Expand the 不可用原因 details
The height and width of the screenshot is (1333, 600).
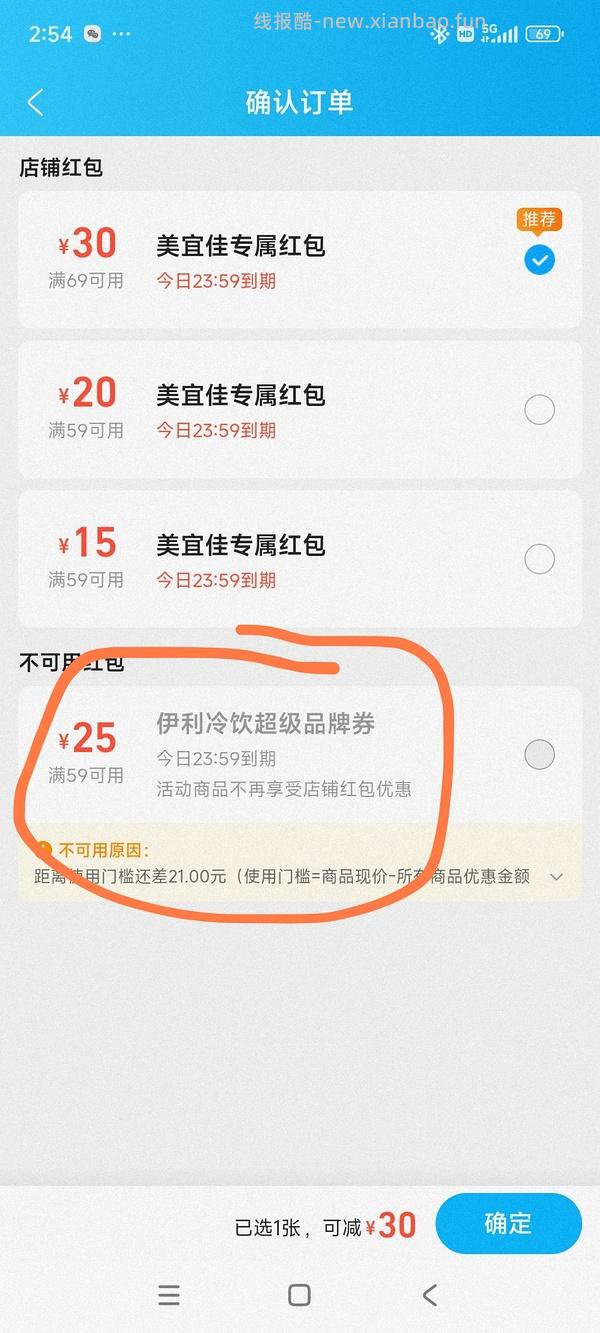557,877
